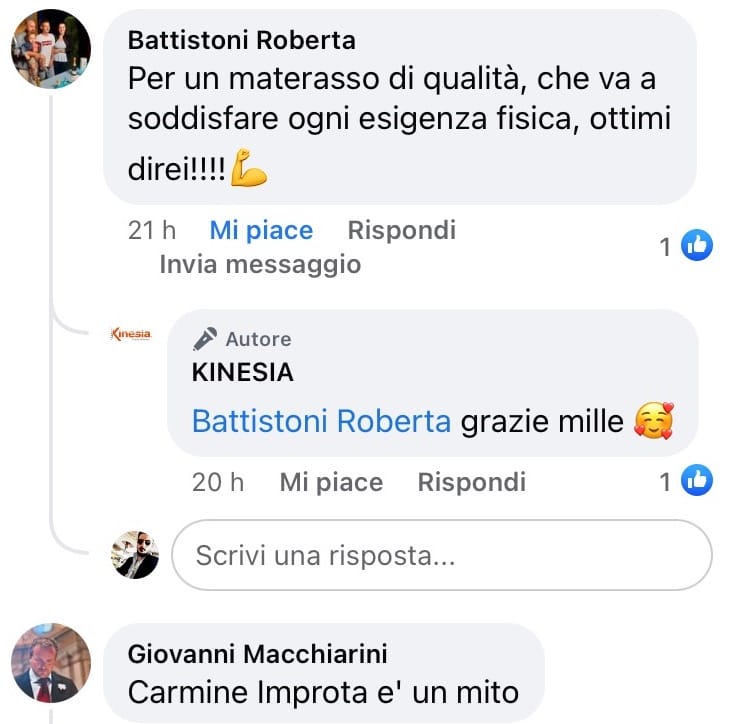Tap Invia messaggio under Roberta's comment

[260, 265]
